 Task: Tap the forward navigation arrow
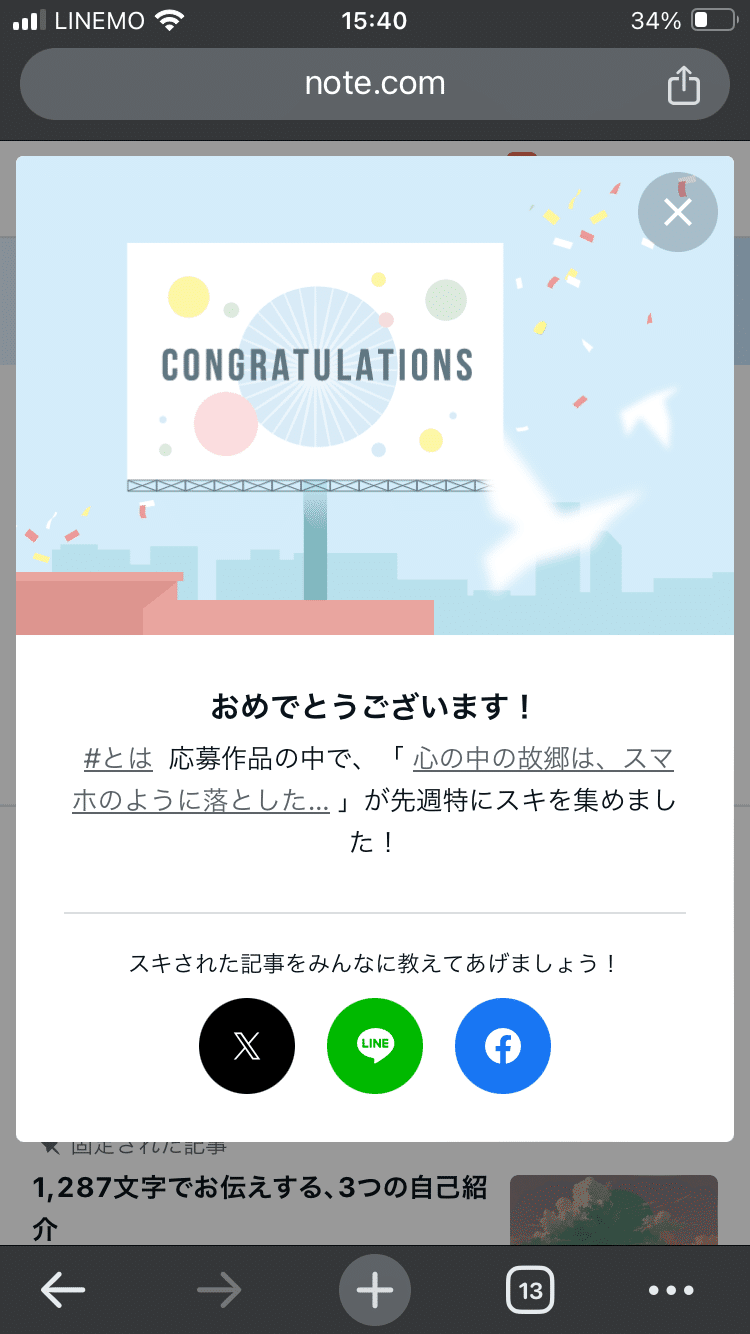[x=219, y=1290]
